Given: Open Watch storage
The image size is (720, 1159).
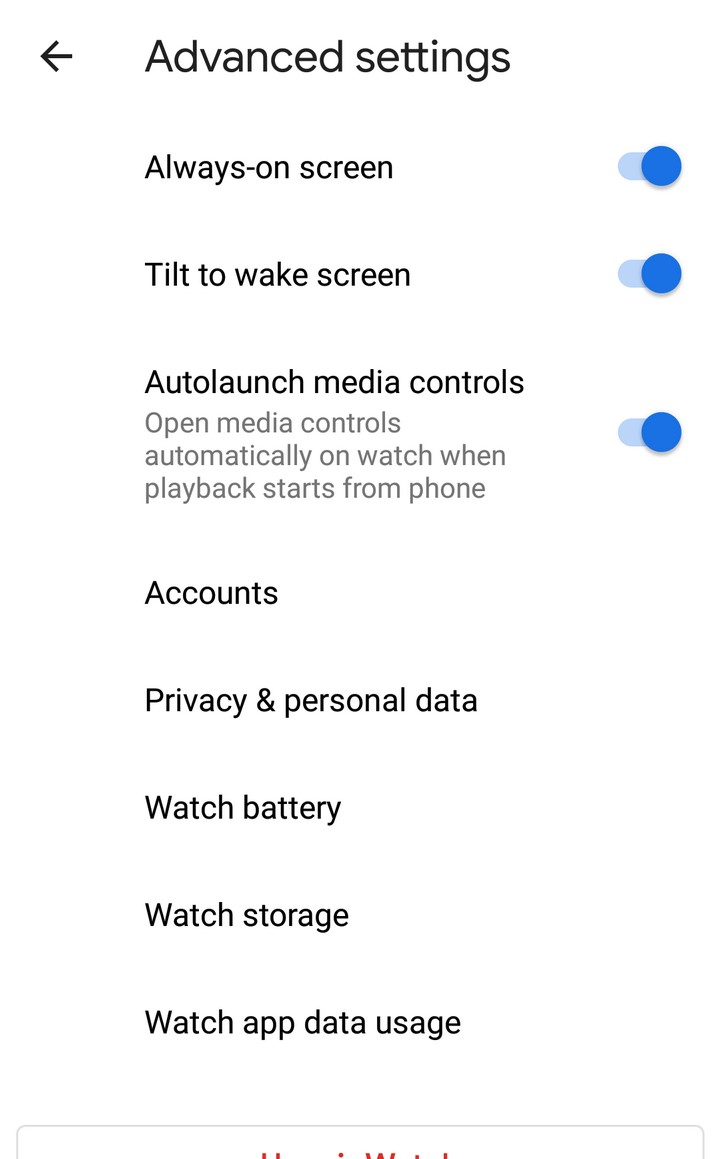Looking at the screenshot, I should (360, 915).
